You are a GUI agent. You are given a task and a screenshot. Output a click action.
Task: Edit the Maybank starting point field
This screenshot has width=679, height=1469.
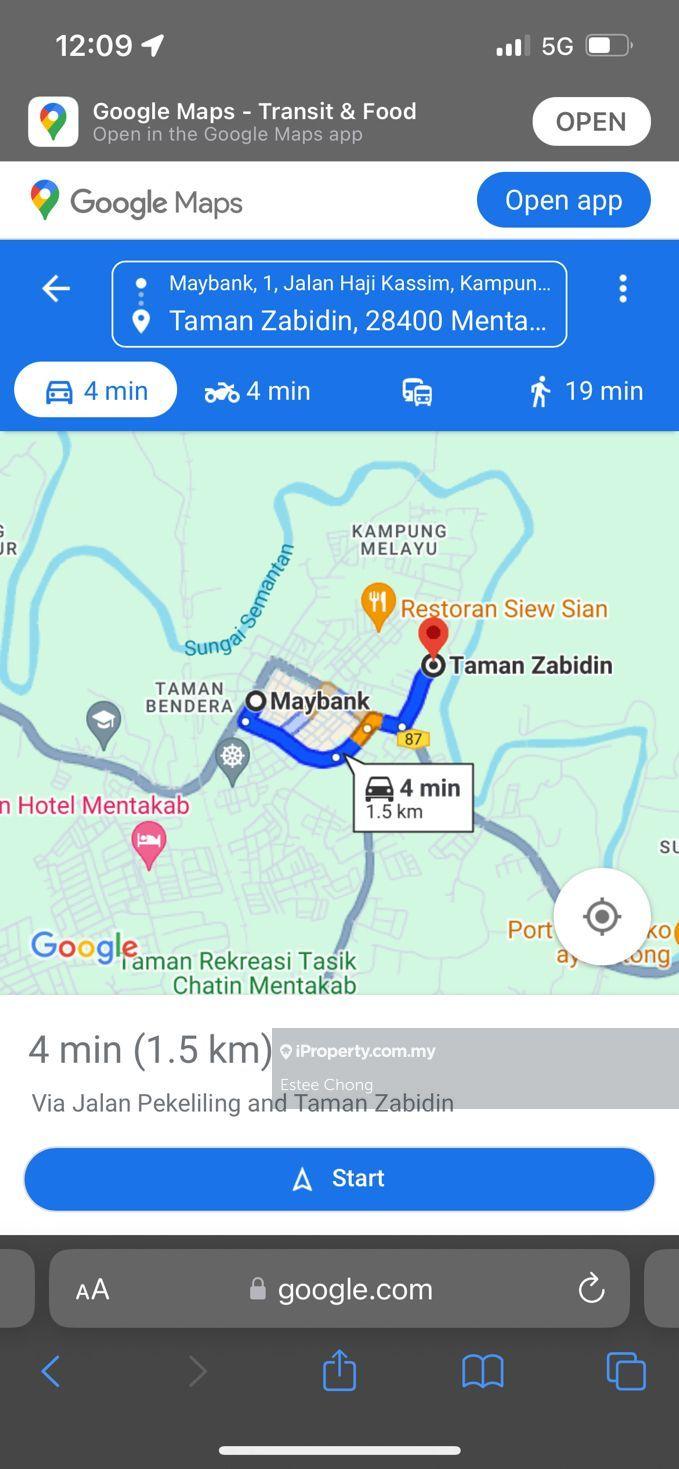click(358, 283)
